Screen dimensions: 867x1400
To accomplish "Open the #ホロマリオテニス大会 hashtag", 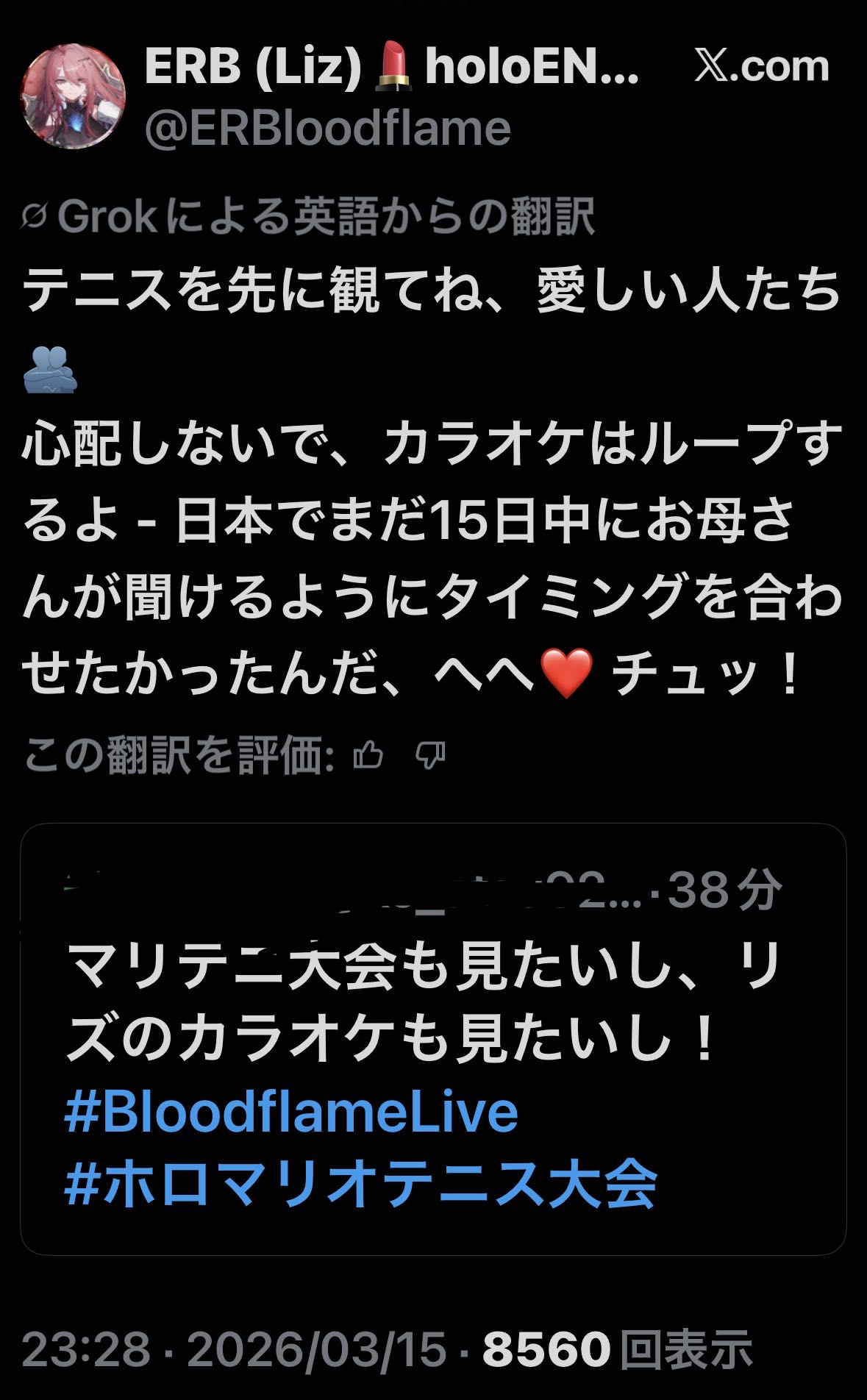I will (360, 1185).
